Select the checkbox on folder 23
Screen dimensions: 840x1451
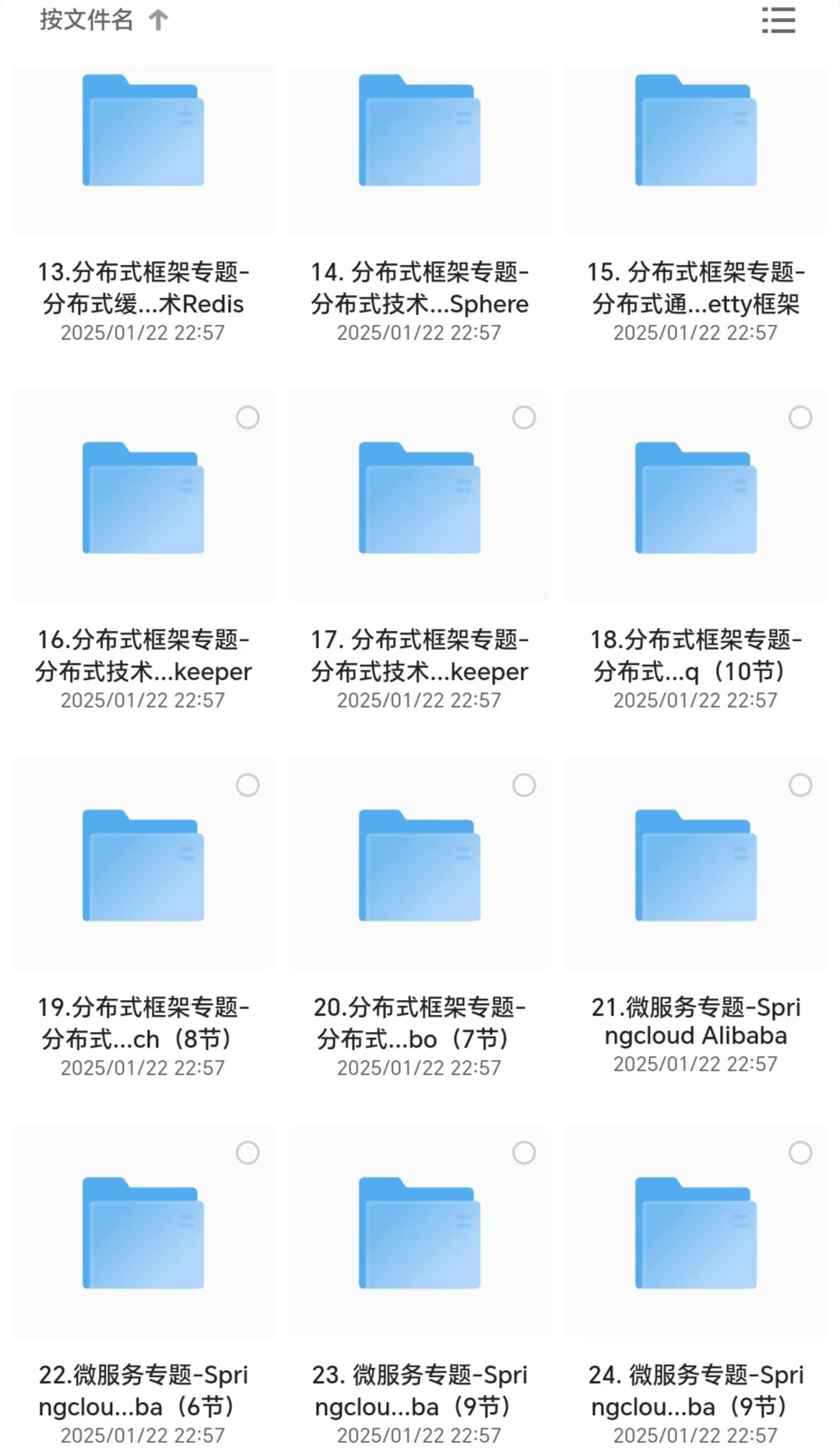[x=524, y=1153]
